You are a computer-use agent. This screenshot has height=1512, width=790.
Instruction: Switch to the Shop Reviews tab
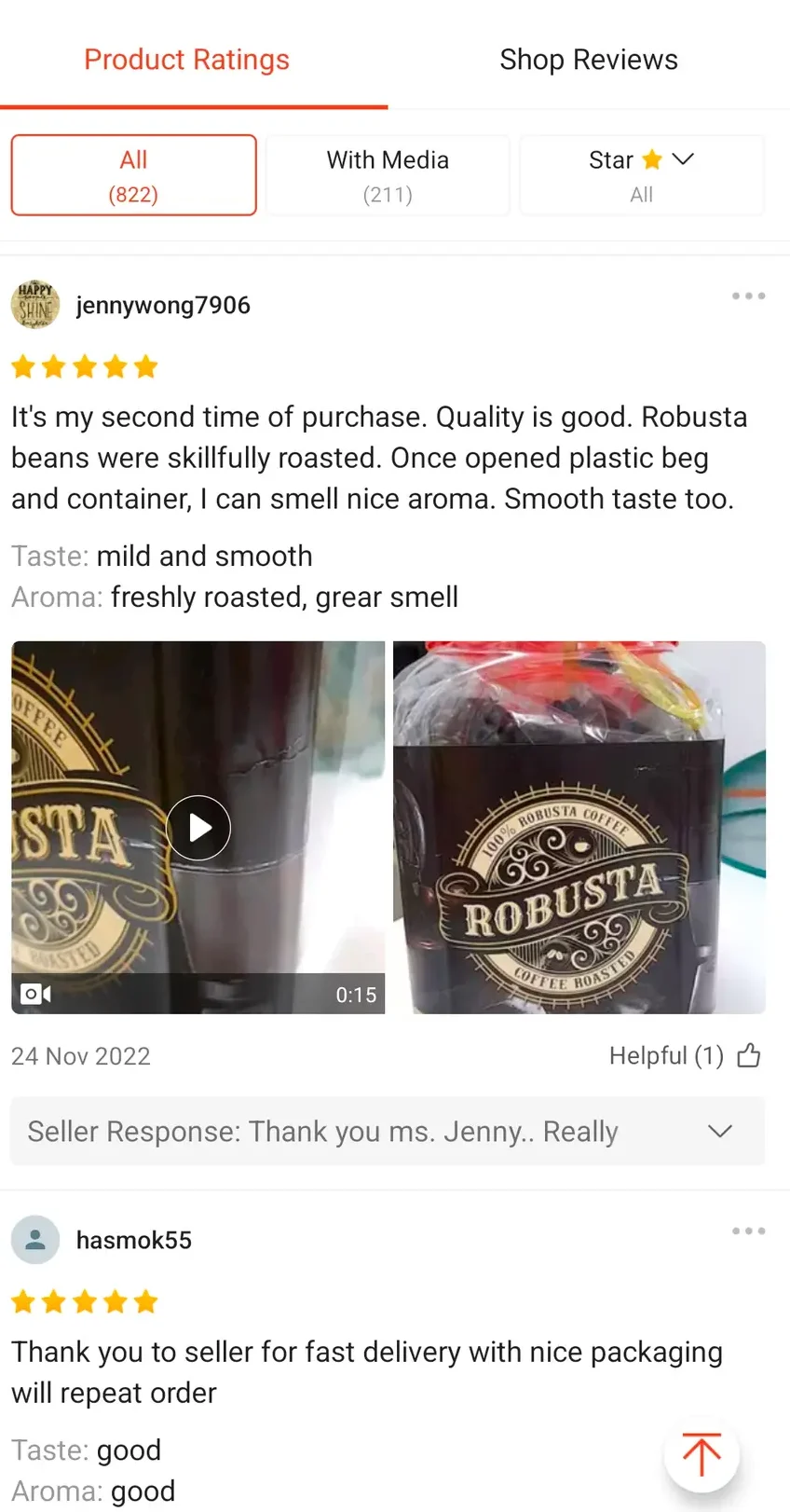pyautogui.click(x=588, y=60)
